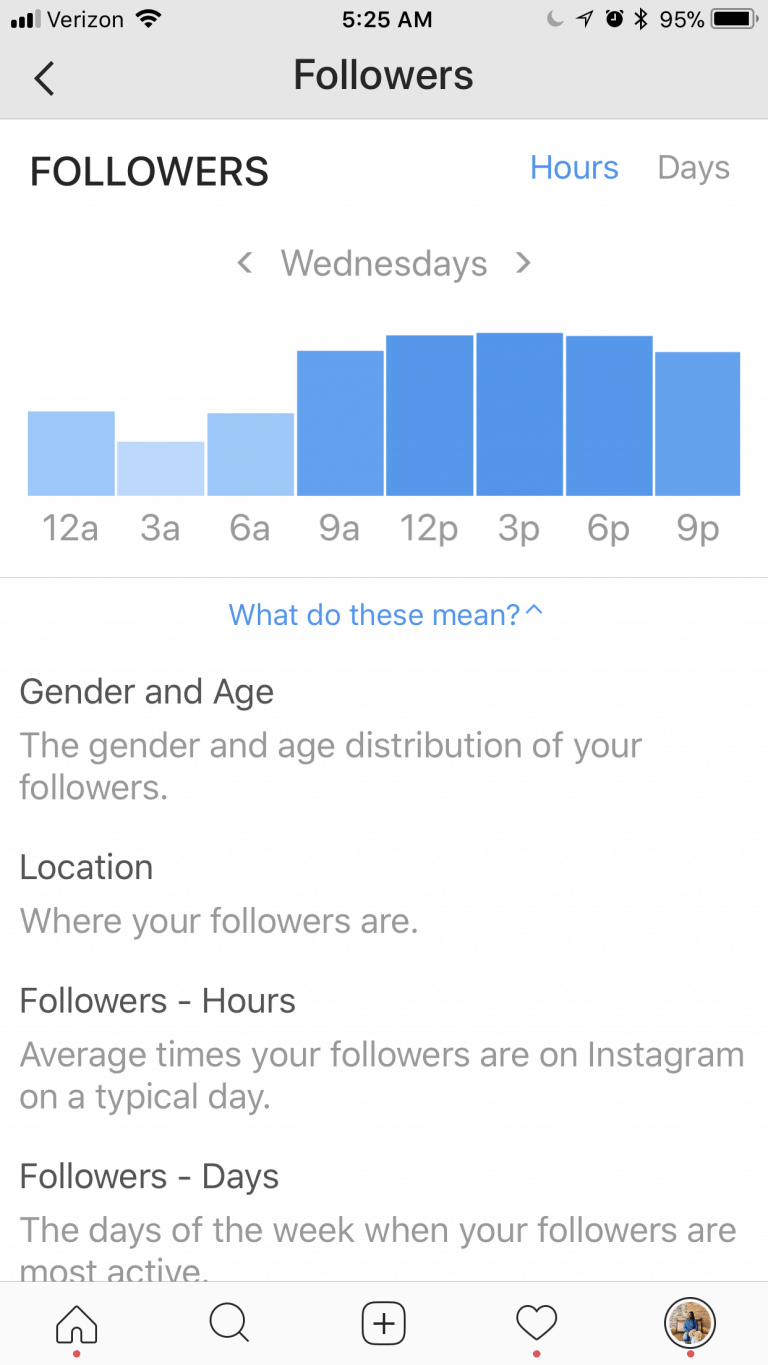Screen dimensions: 768x1365
Task: Show the next day after Wednesdays
Action: pyautogui.click(x=523, y=263)
